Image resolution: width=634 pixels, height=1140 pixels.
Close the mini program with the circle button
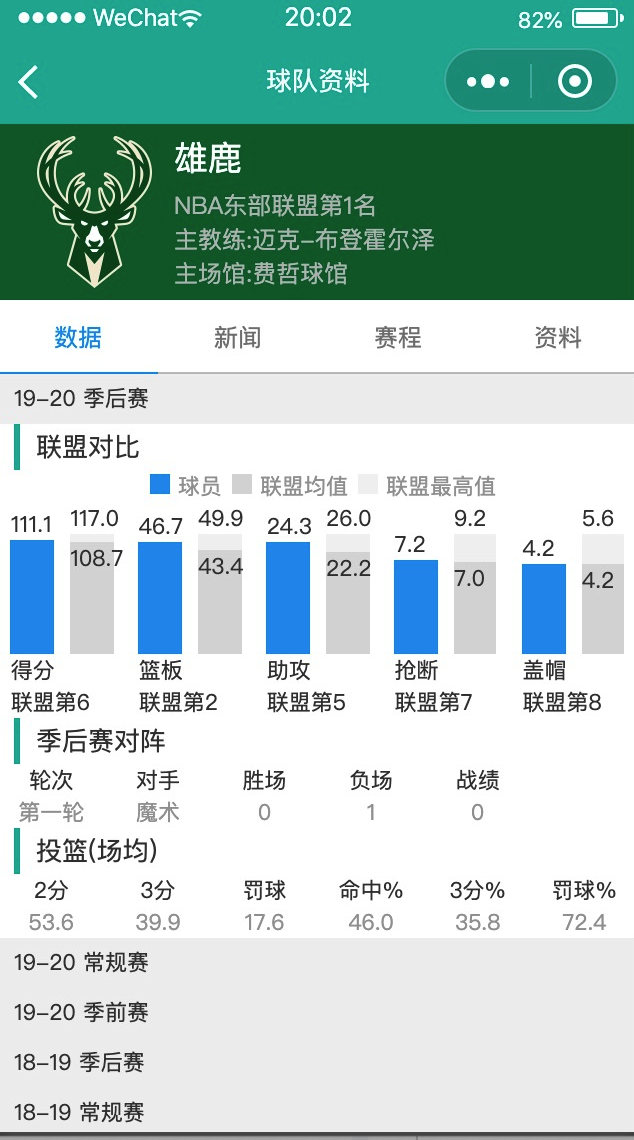(574, 81)
